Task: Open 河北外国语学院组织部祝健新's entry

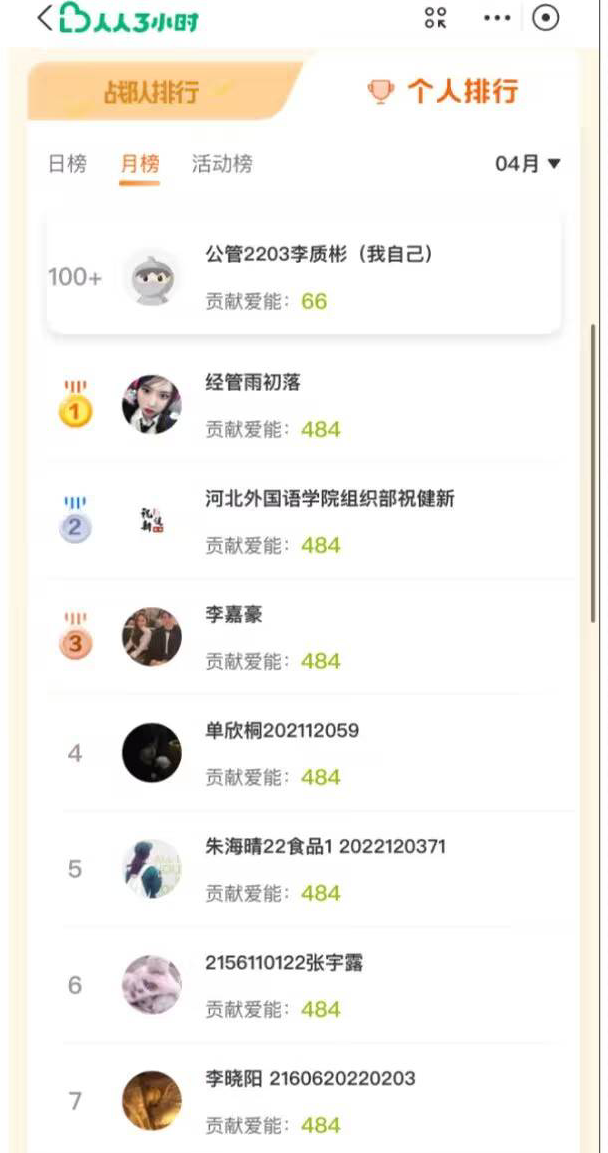Action: (304, 521)
